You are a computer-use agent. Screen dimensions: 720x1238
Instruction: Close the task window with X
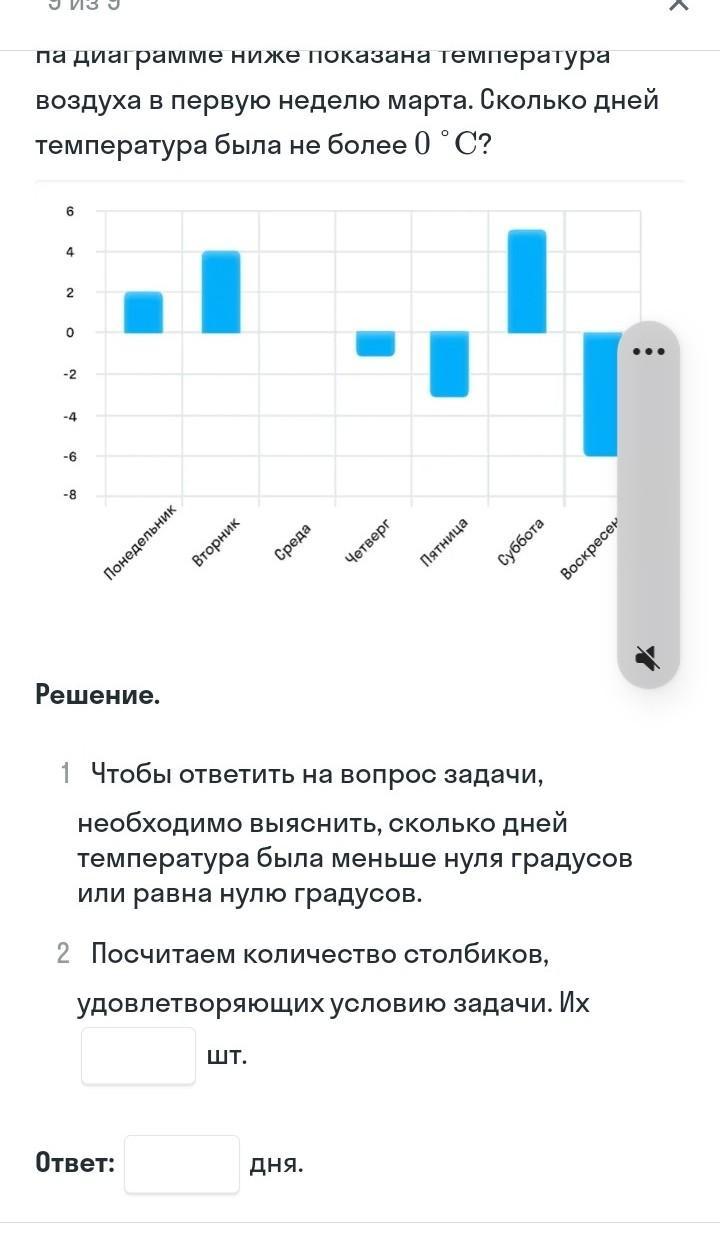pos(678,5)
